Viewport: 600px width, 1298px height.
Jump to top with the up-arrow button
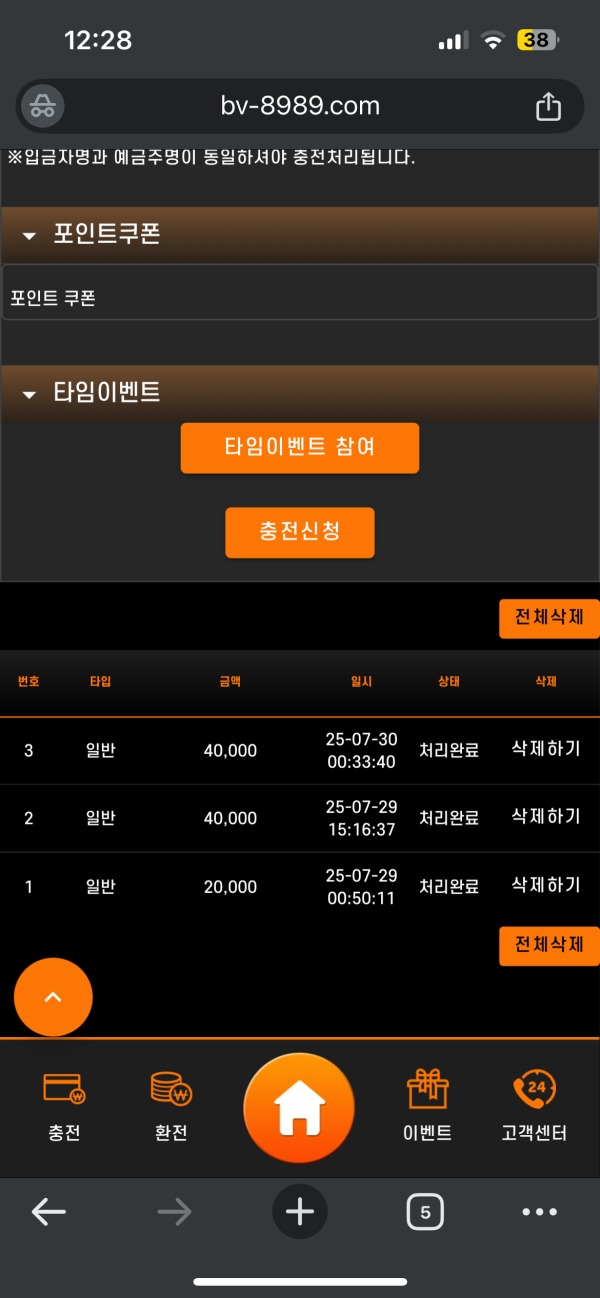coord(53,996)
